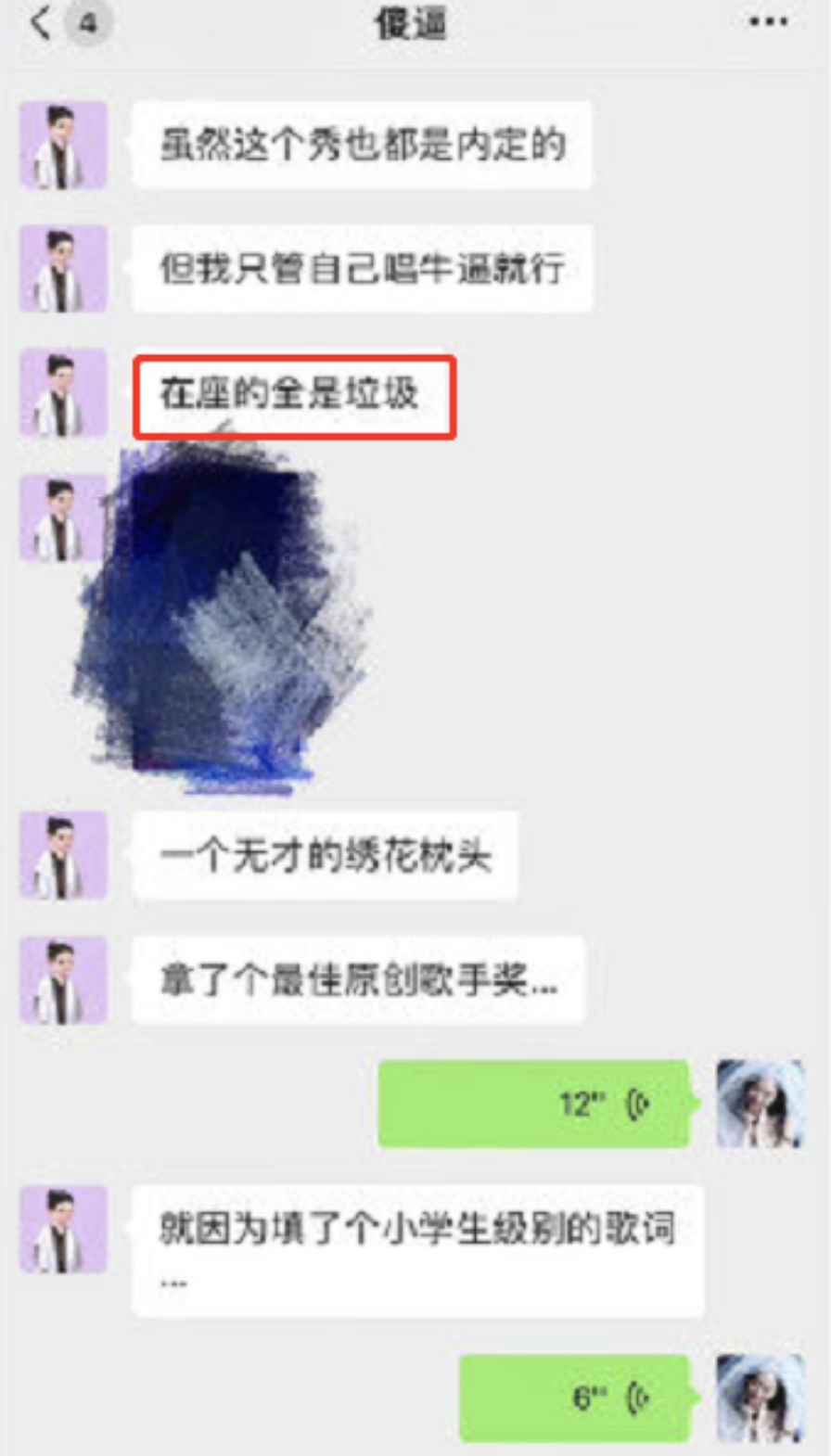Play the 6-second voice message
The image size is (831, 1456).
576,1398
